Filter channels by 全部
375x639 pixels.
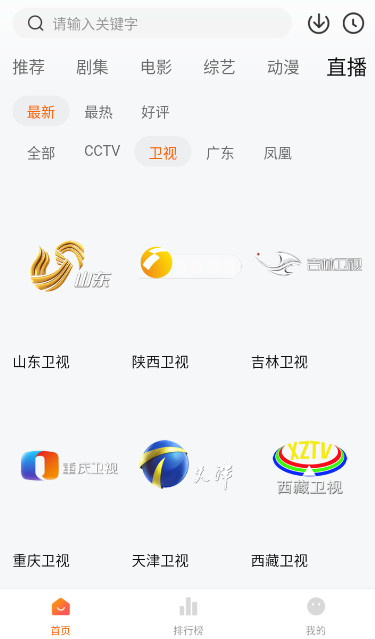tap(41, 153)
